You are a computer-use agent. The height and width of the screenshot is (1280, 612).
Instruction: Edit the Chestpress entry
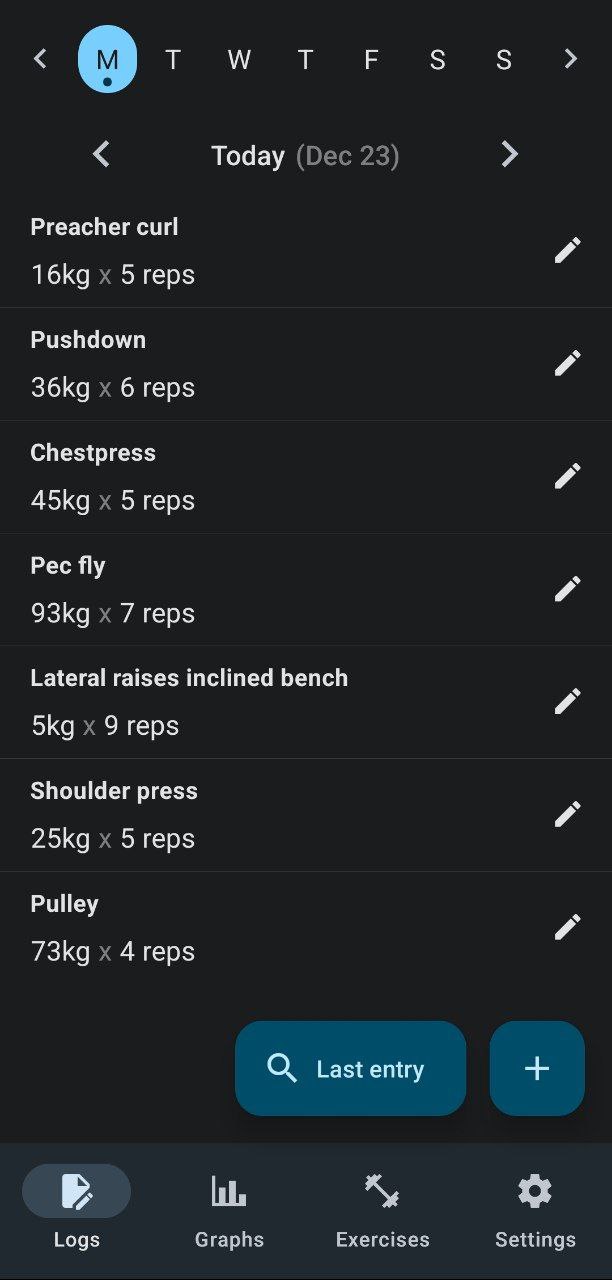point(567,477)
